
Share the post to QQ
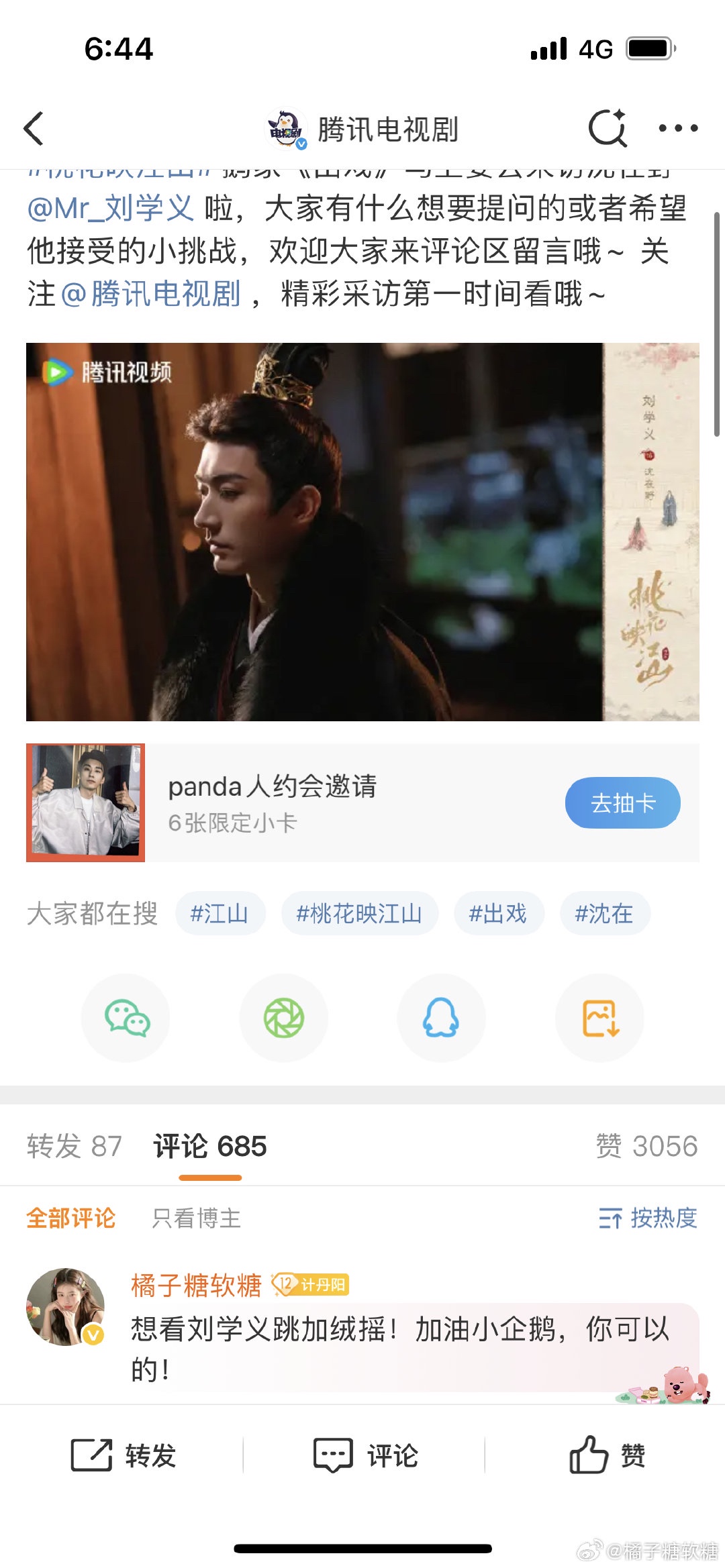point(442,1018)
